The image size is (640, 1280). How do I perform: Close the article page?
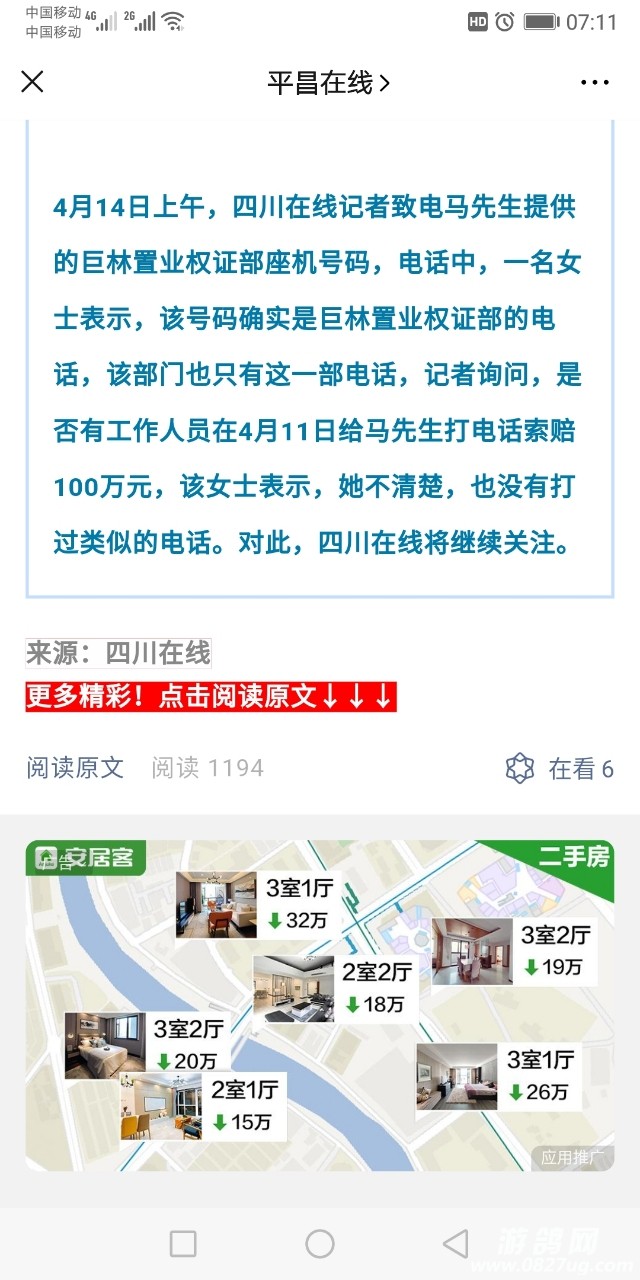33,82
